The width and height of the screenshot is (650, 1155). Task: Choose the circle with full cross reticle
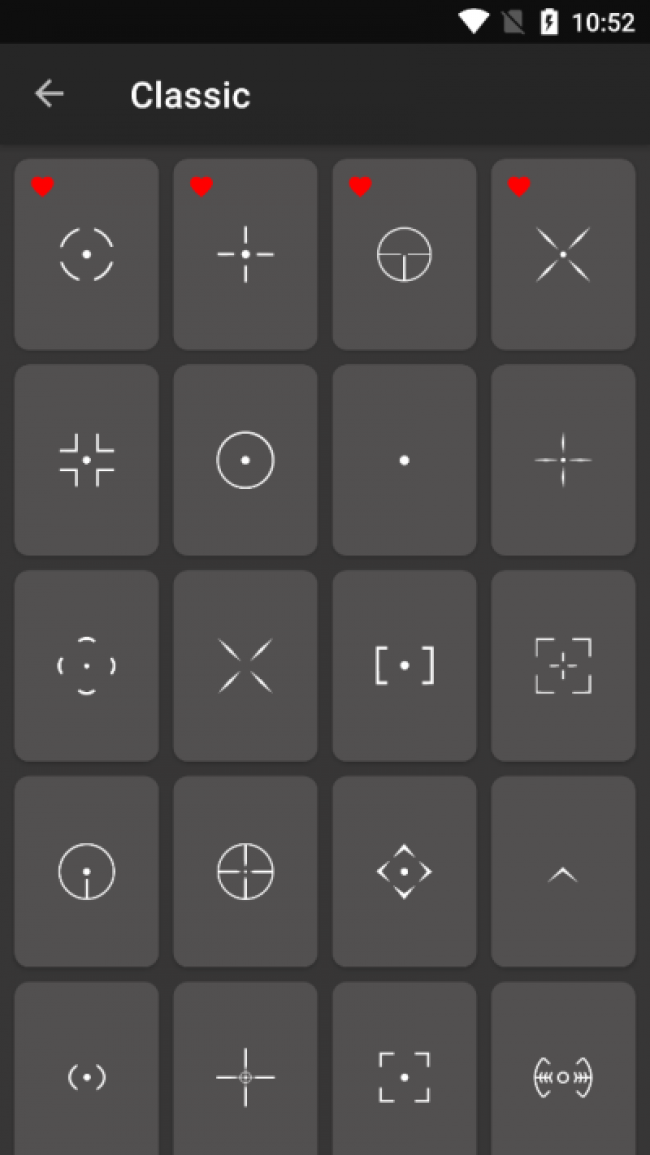click(x=245, y=871)
